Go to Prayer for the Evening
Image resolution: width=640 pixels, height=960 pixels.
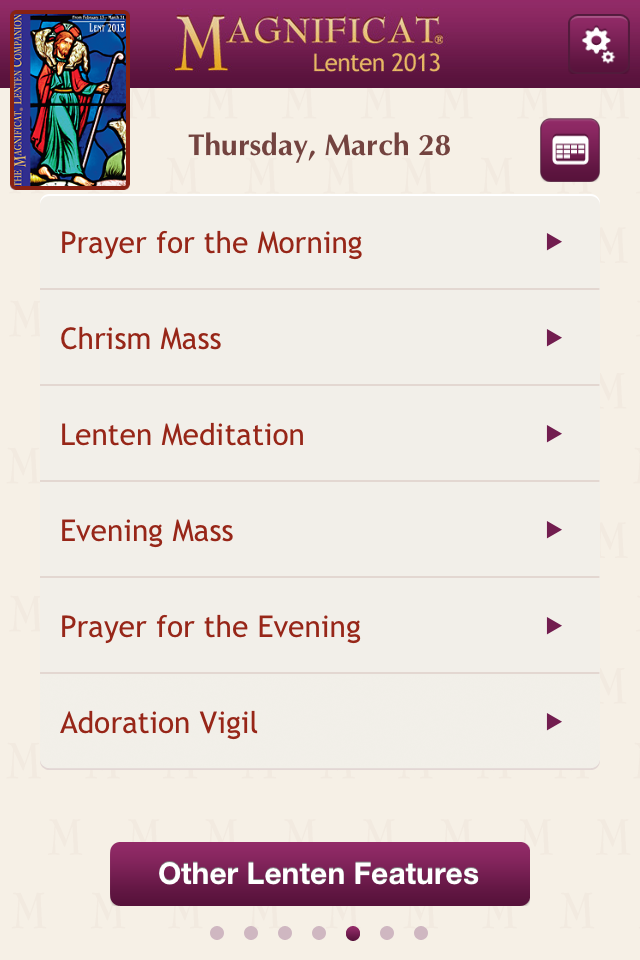tap(320, 627)
